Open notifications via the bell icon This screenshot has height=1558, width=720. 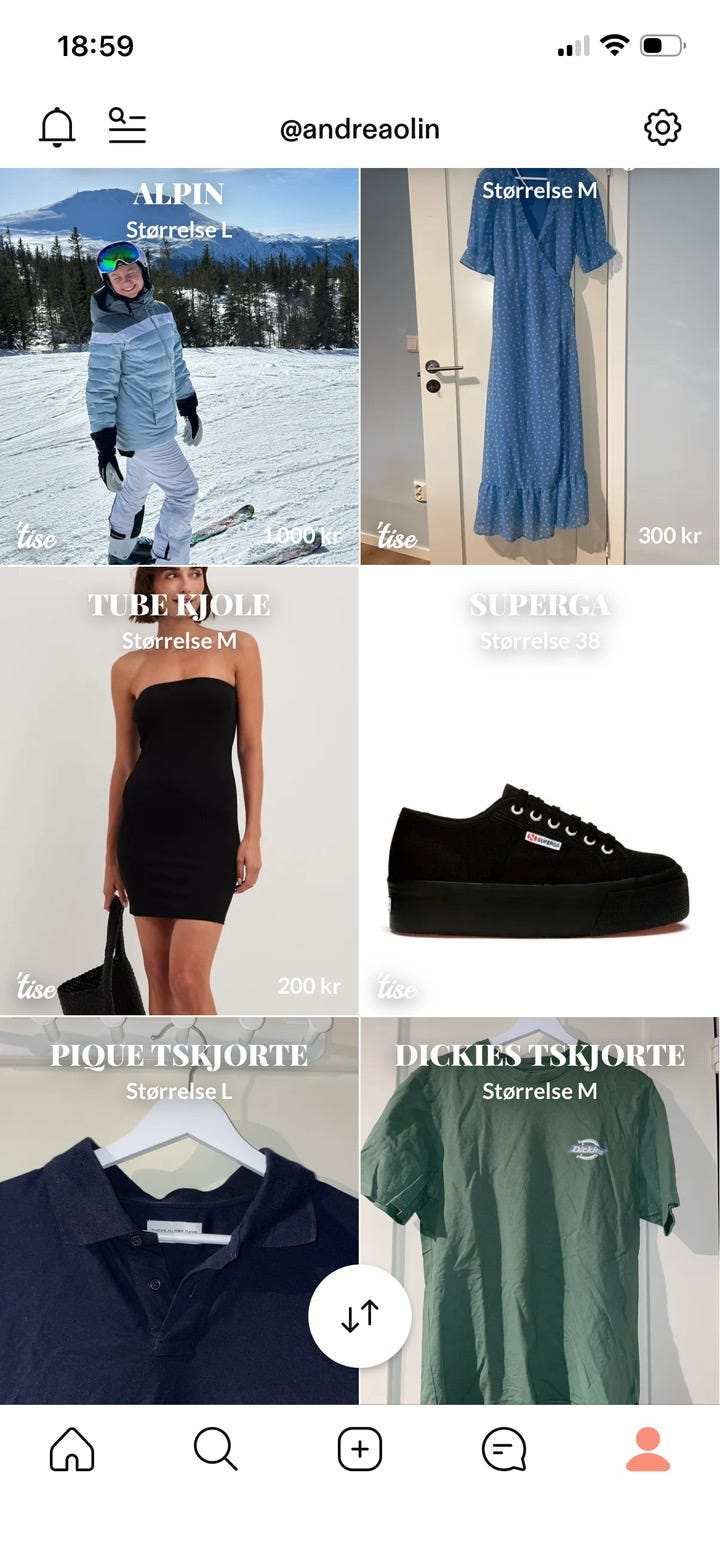click(x=58, y=126)
